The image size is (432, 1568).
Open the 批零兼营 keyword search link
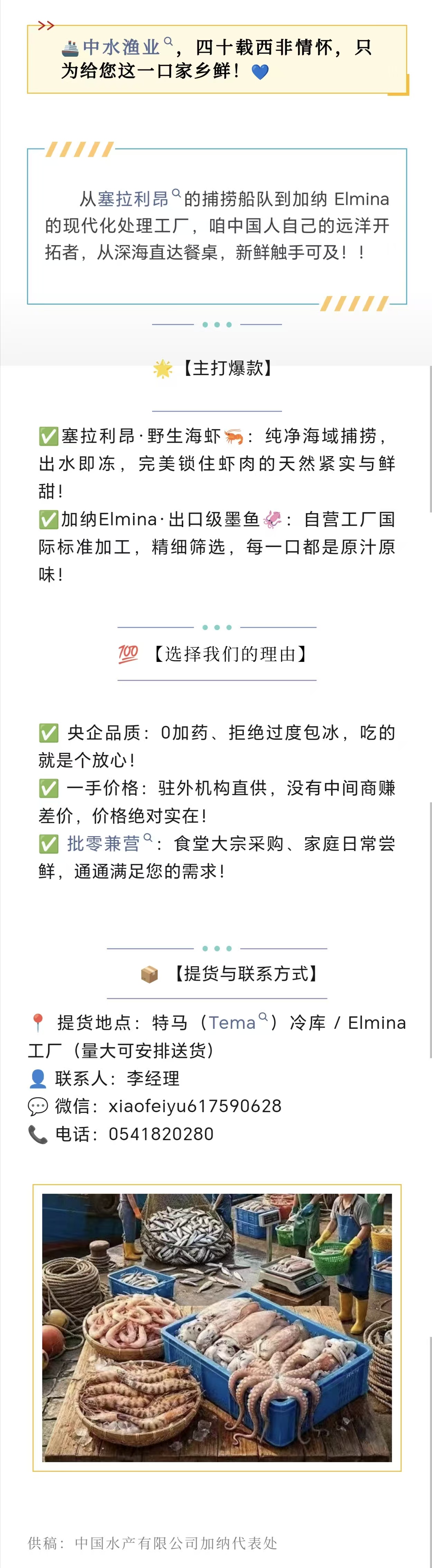[x=104, y=843]
